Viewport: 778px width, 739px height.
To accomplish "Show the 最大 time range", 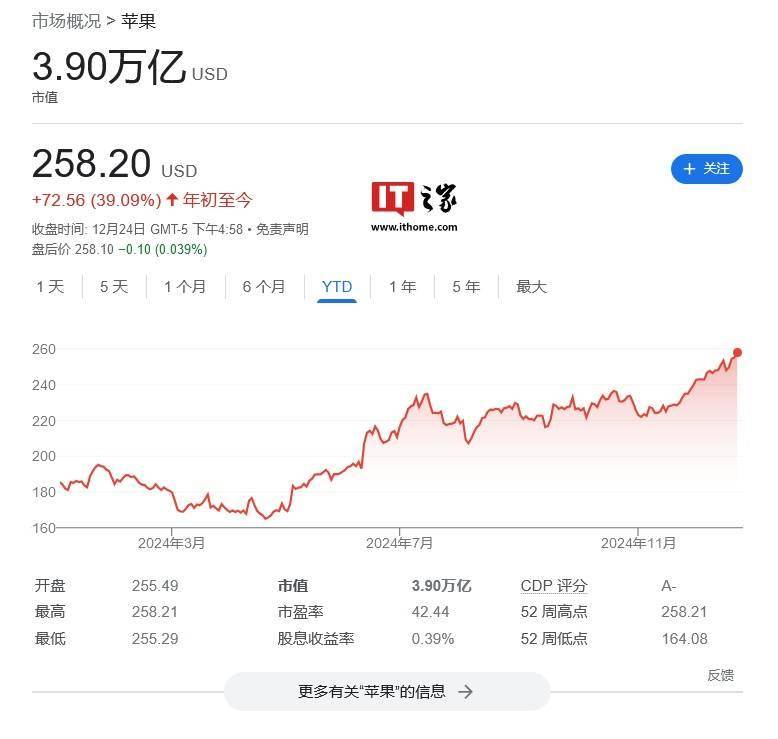I will click(x=531, y=287).
